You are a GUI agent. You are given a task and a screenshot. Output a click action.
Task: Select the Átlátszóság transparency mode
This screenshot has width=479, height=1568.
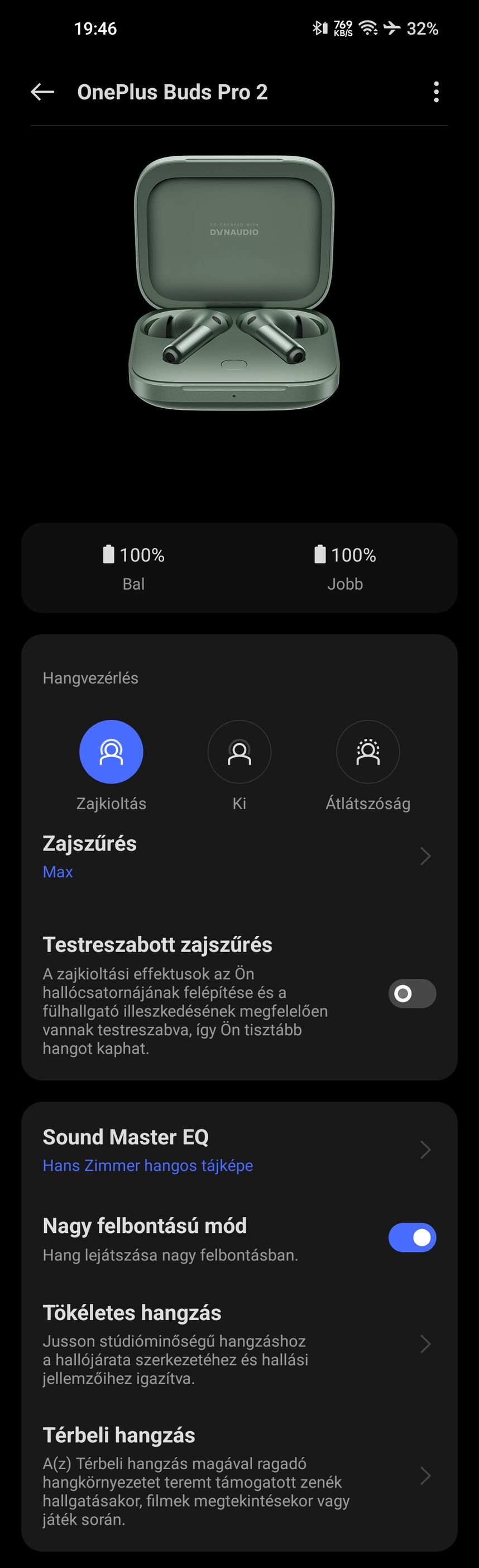[x=367, y=752]
